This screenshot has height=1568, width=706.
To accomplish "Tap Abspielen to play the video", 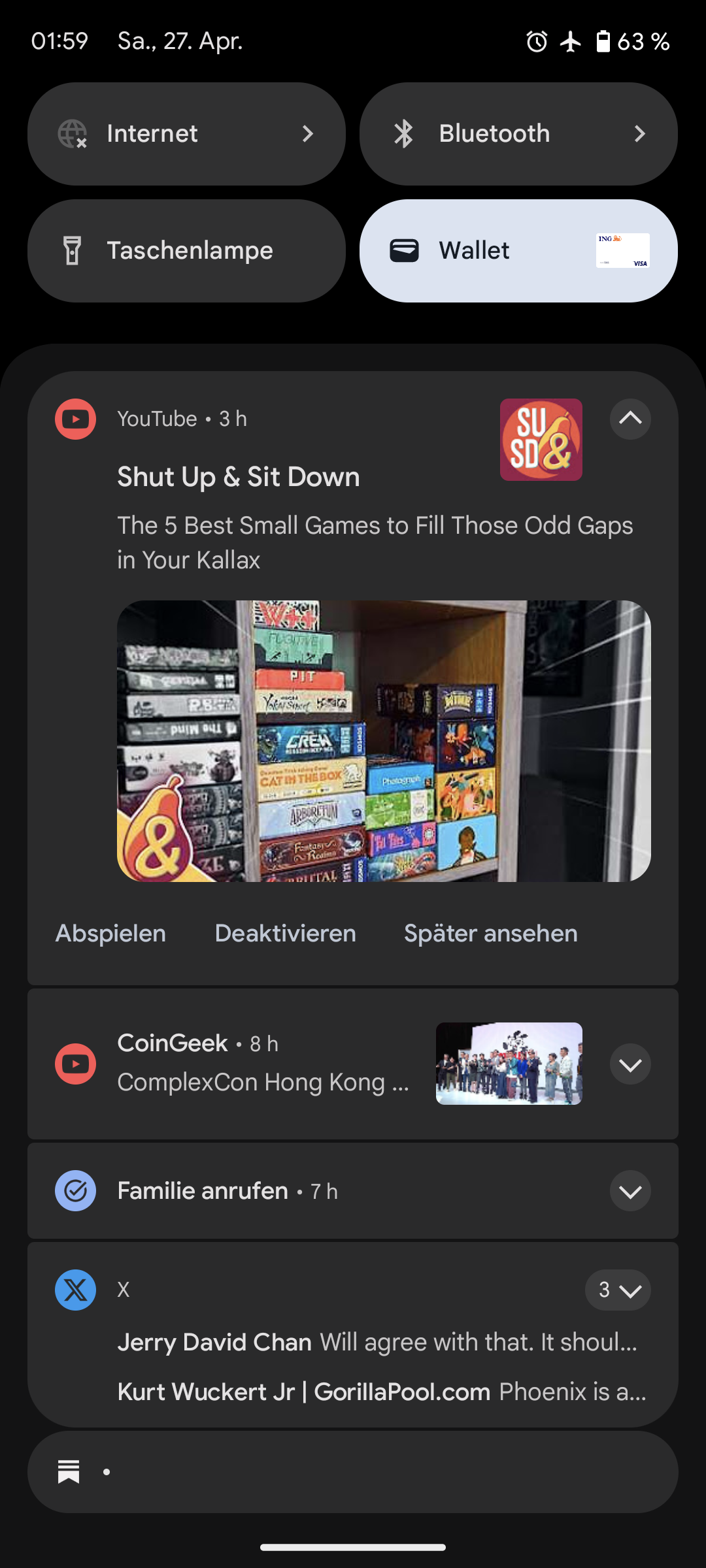I will click(110, 934).
